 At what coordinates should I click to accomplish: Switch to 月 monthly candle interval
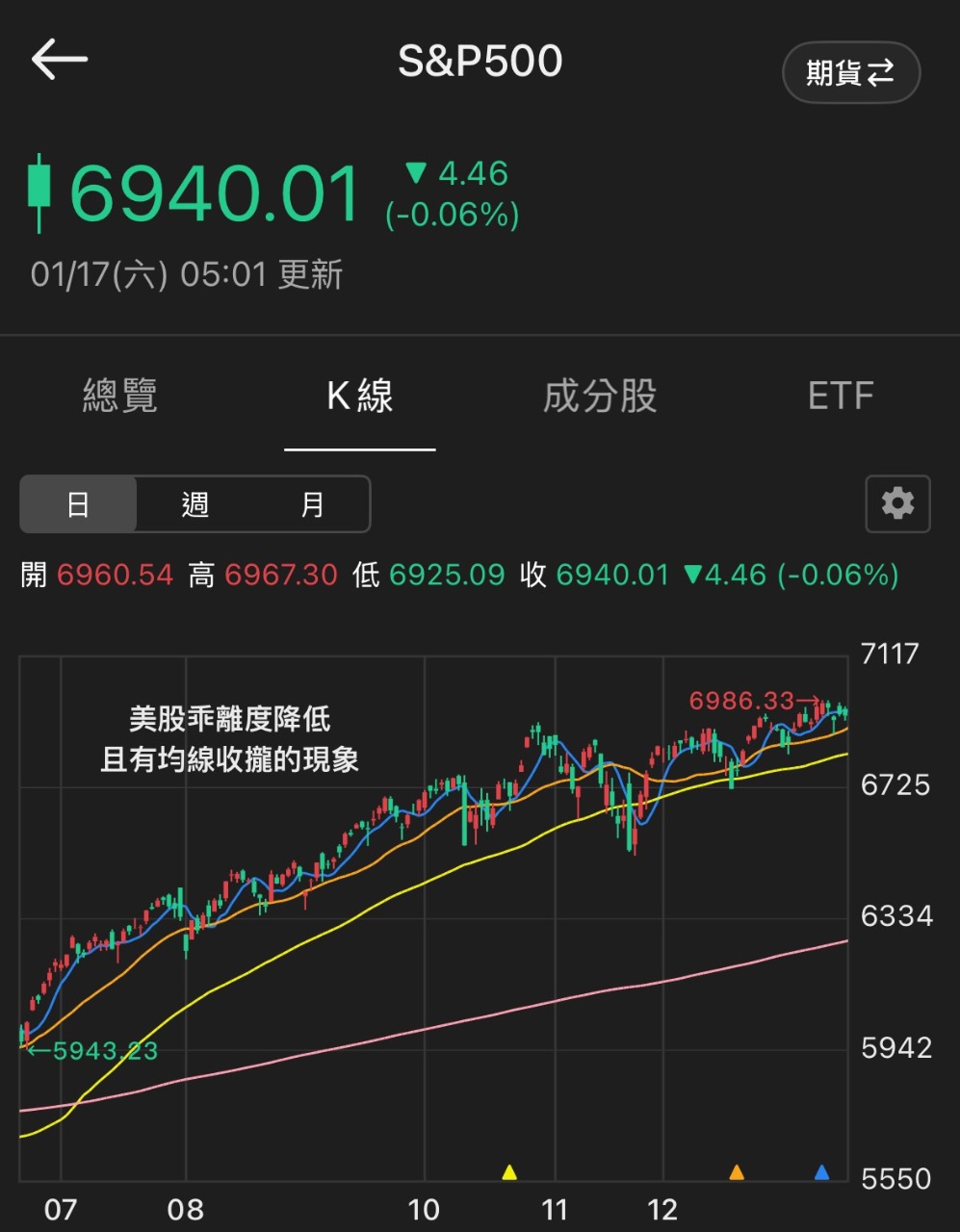[x=312, y=503]
